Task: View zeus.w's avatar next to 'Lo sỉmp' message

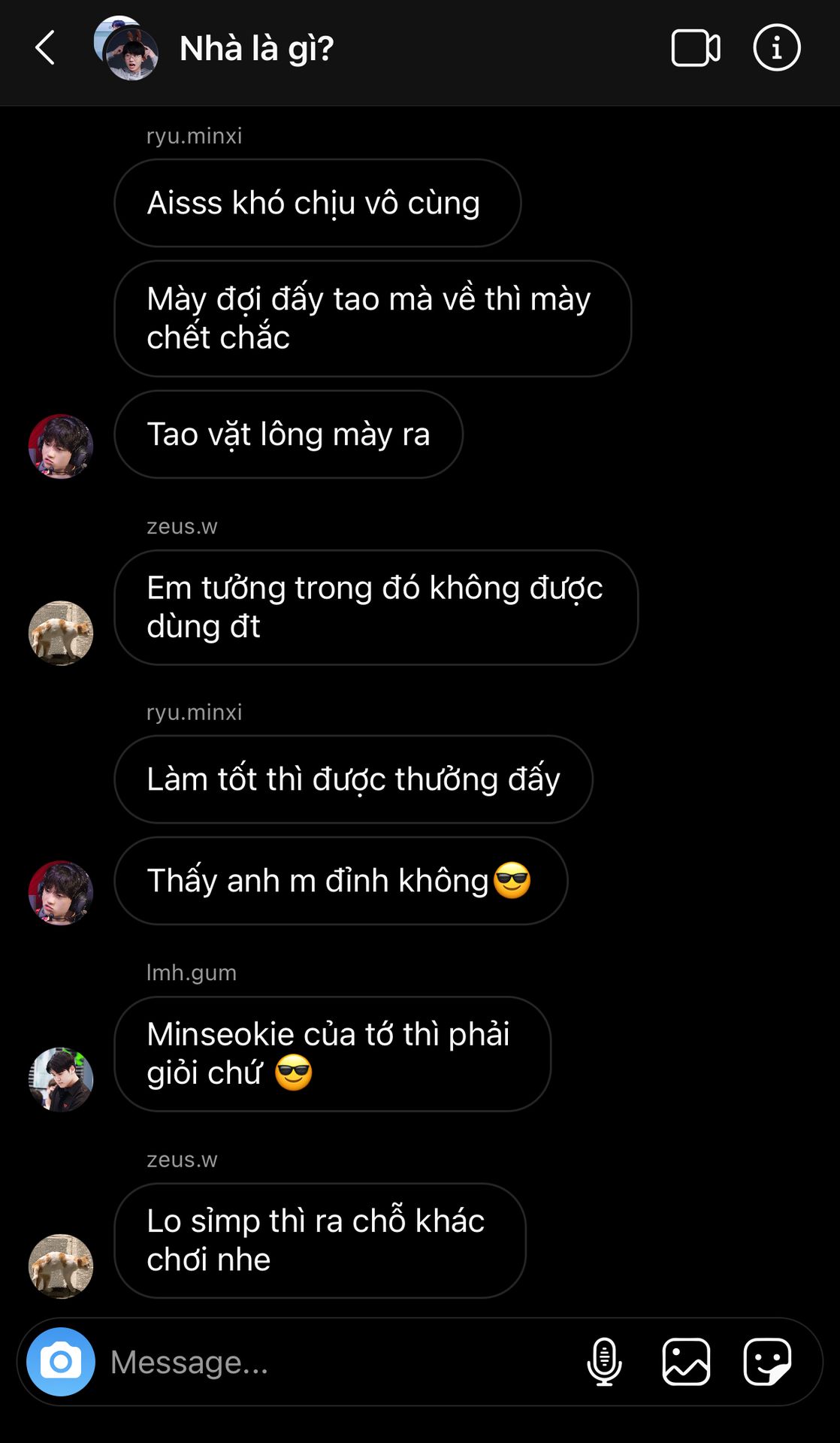Action: pyautogui.click(x=61, y=1266)
